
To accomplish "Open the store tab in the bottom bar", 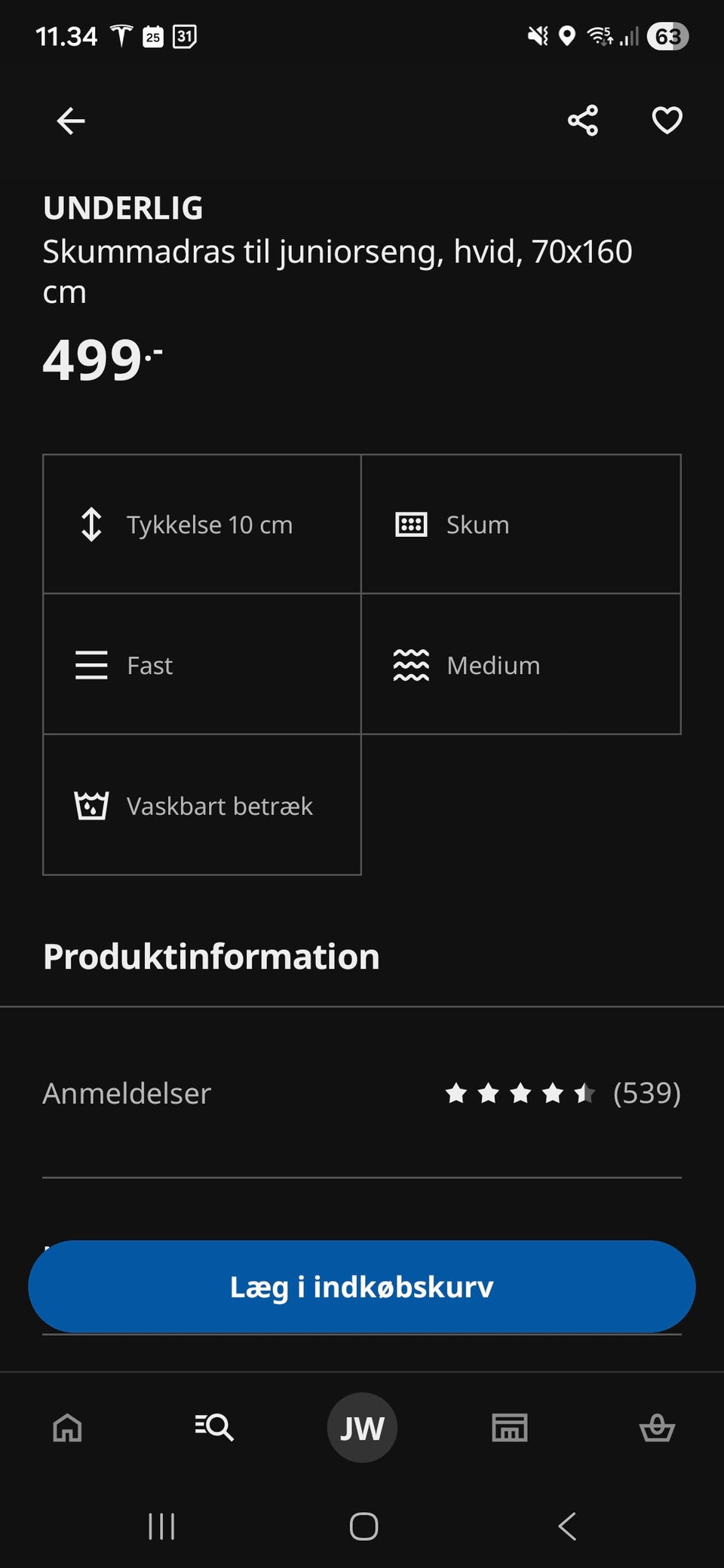I will pyautogui.click(x=510, y=1427).
